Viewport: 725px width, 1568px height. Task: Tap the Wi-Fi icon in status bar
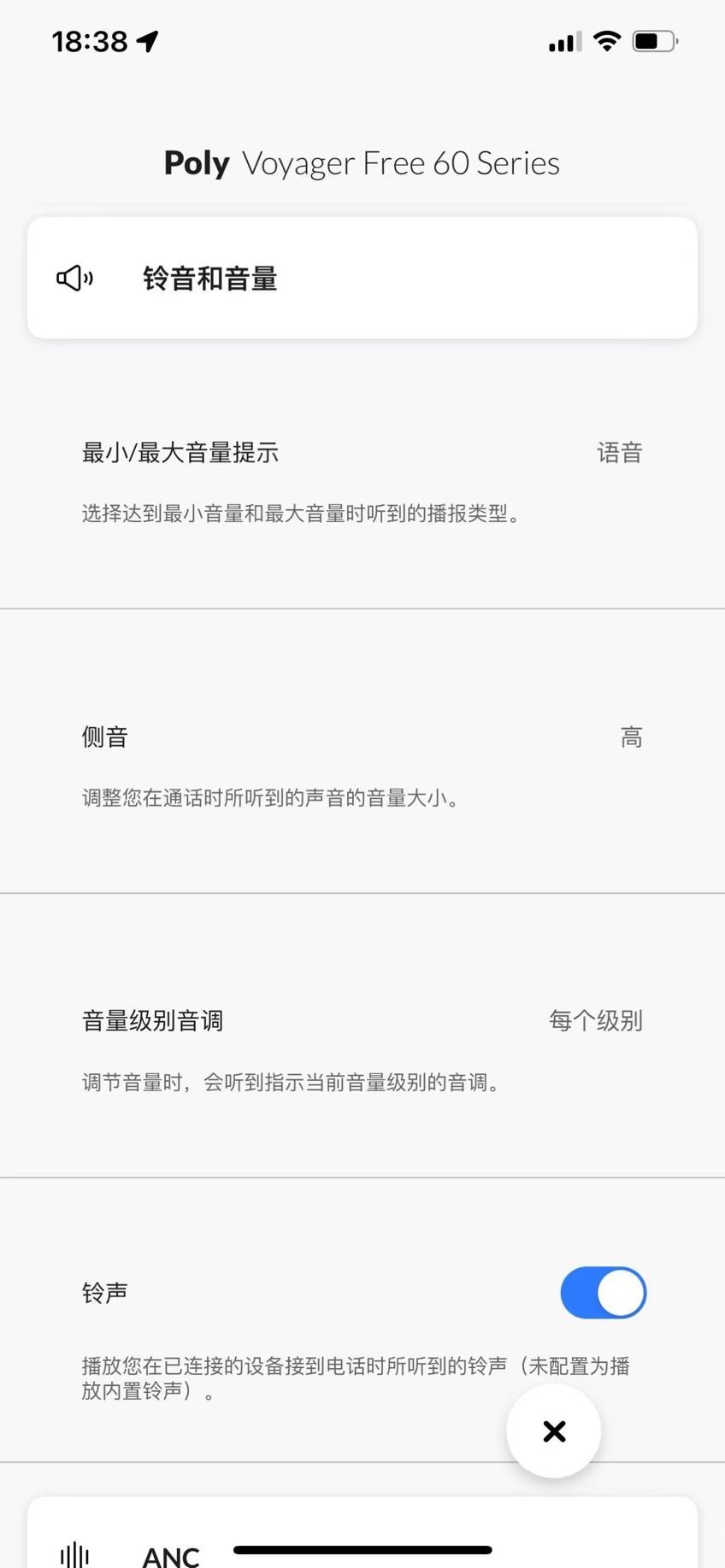pyautogui.click(x=606, y=39)
